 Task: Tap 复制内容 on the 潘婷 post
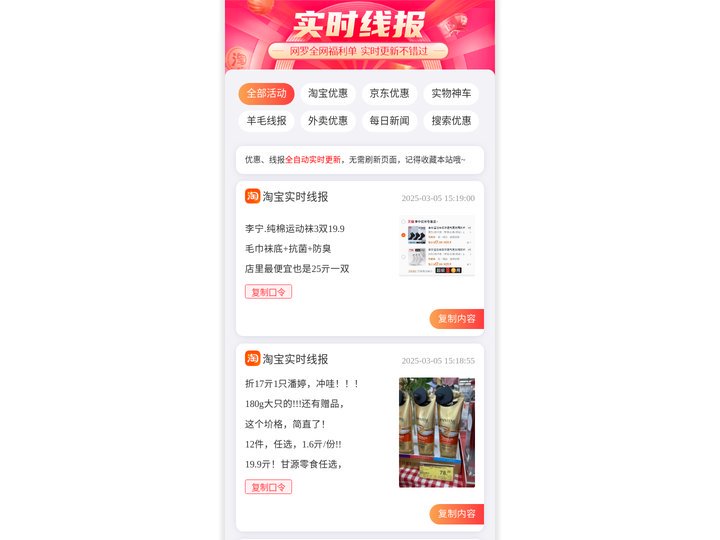coord(456,514)
